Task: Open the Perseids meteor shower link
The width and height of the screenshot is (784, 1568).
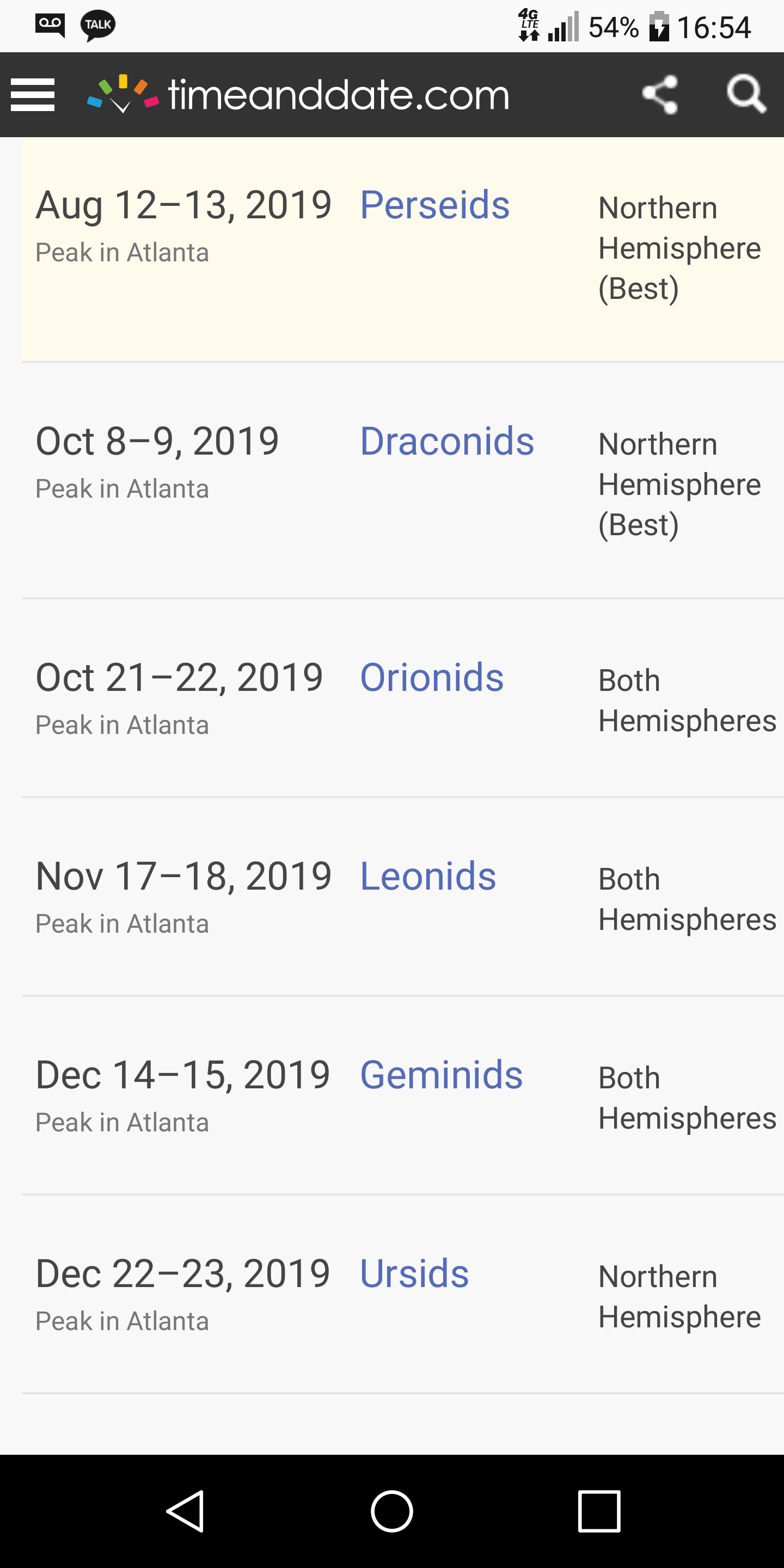Action: pos(434,205)
